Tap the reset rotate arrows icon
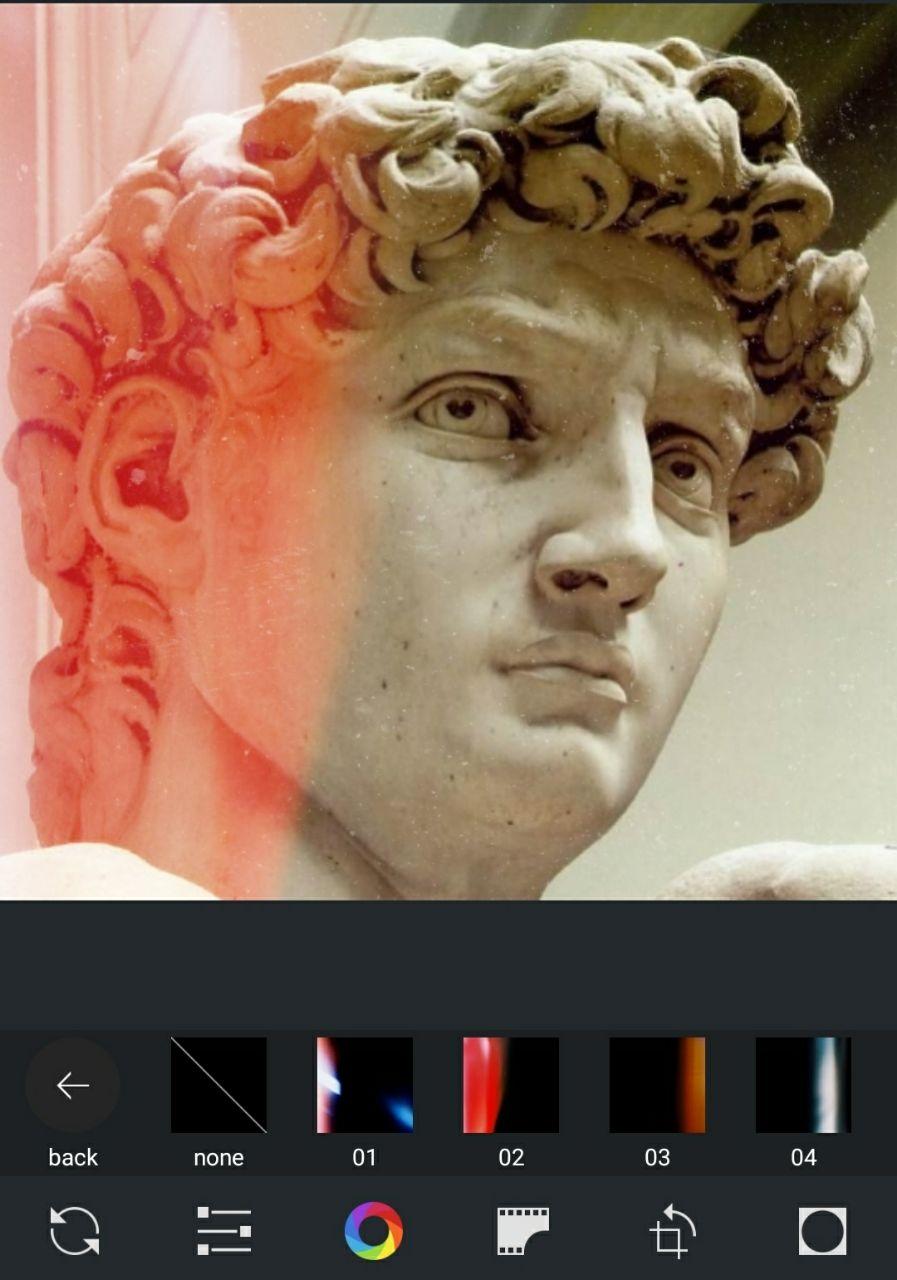Viewport: 897px width, 1280px height. (75, 1230)
